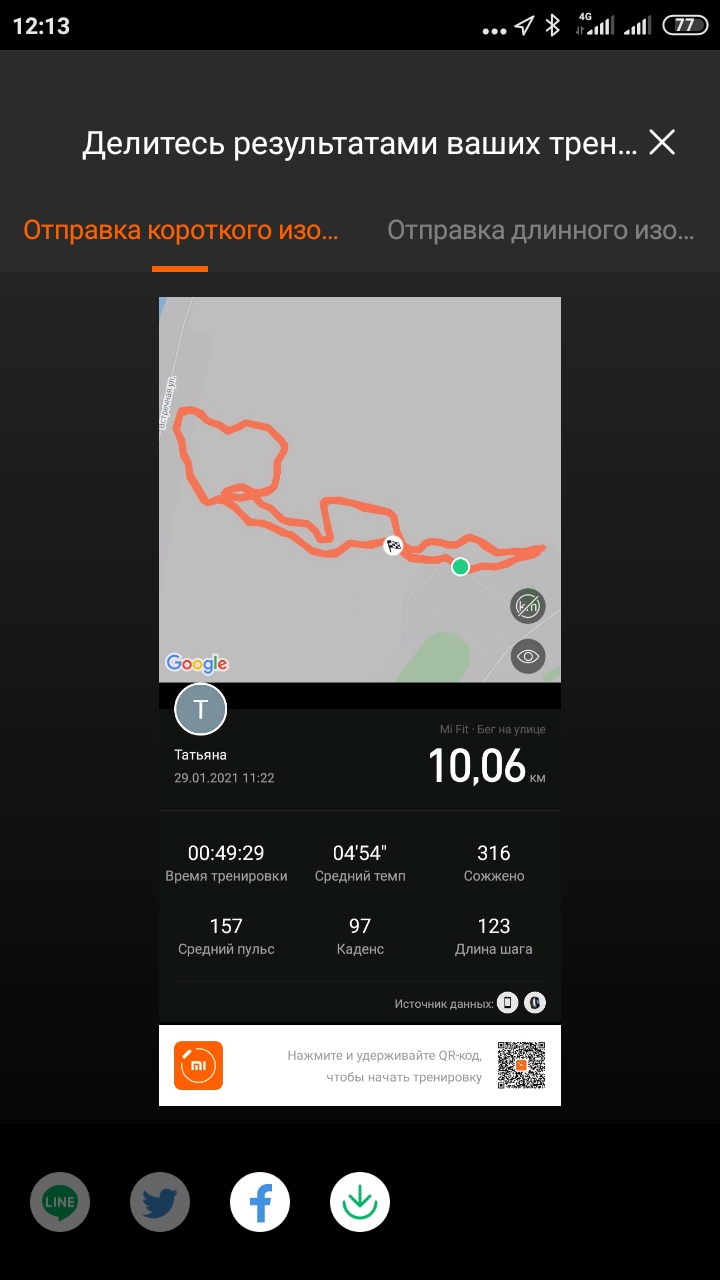Toggle kilometer markers on the map

tap(528, 605)
